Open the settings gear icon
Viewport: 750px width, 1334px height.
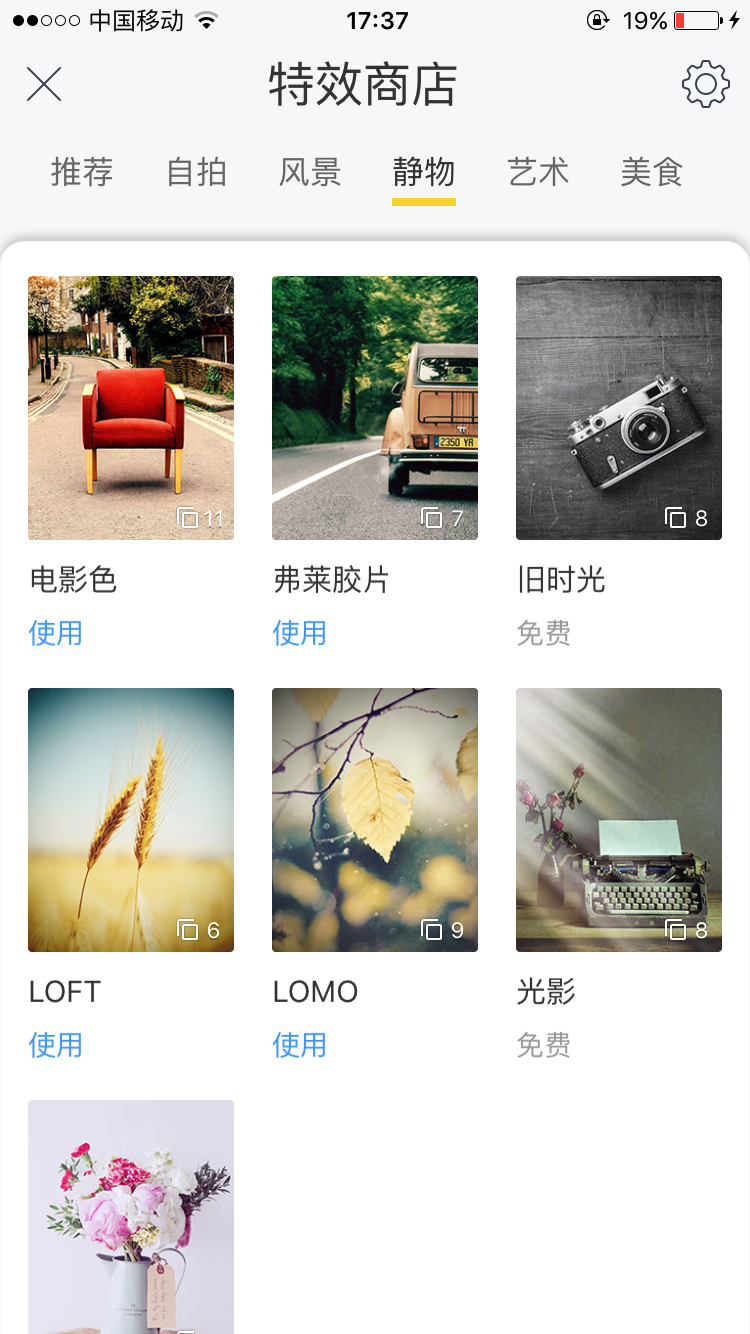click(x=706, y=85)
